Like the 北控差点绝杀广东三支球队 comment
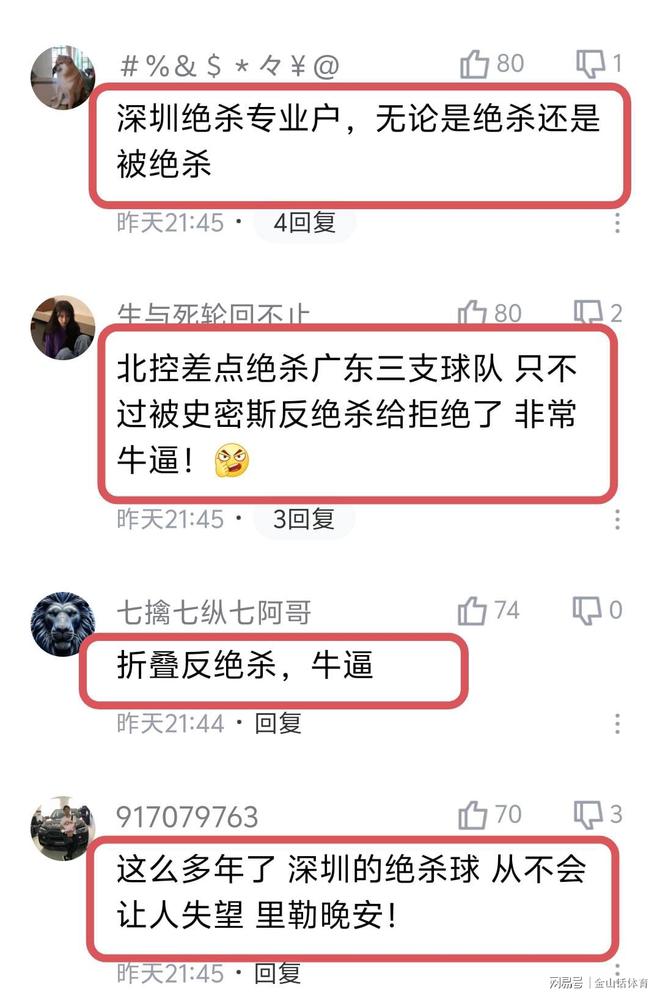Viewport: 660px width, 995px height. pyautogui.click(x=473, y=314)
